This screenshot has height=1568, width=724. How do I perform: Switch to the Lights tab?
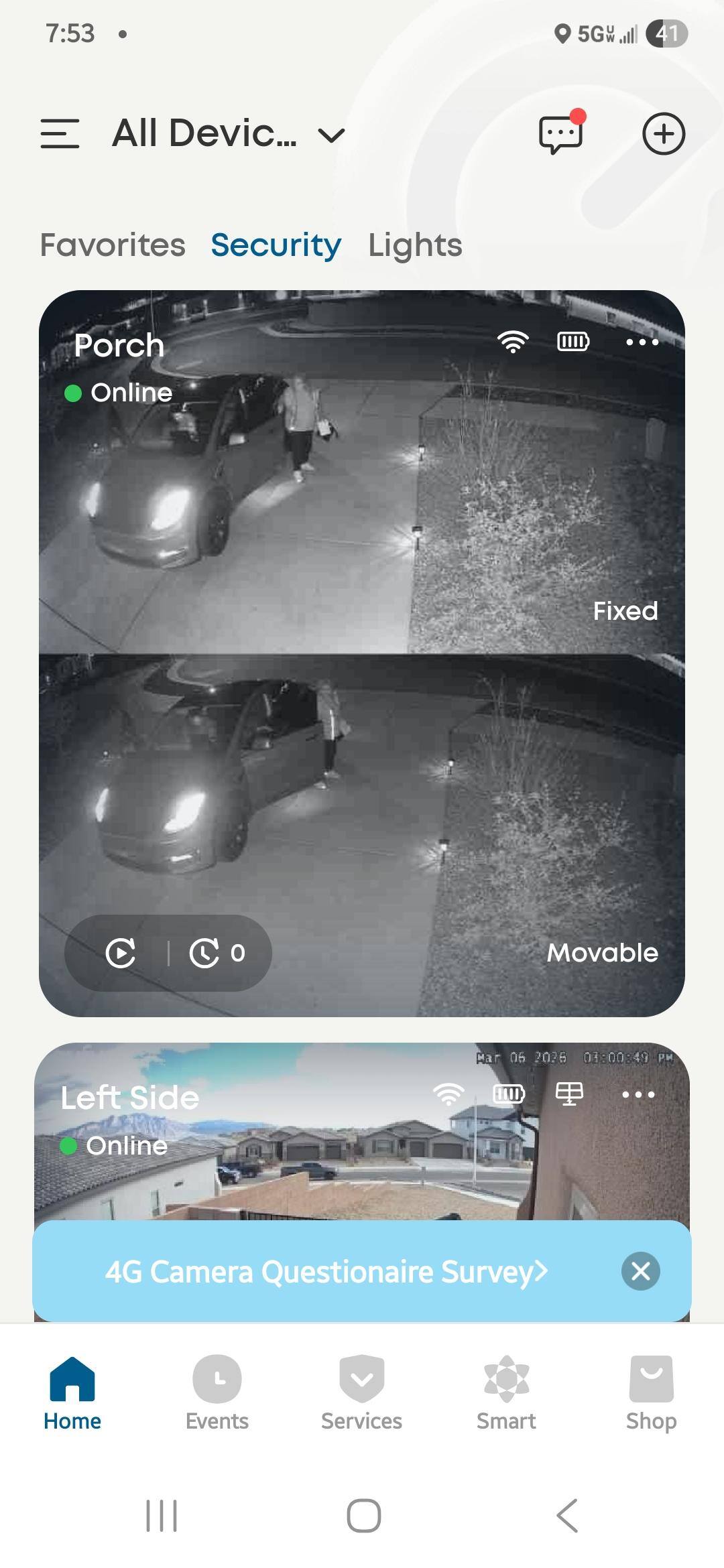415,245
